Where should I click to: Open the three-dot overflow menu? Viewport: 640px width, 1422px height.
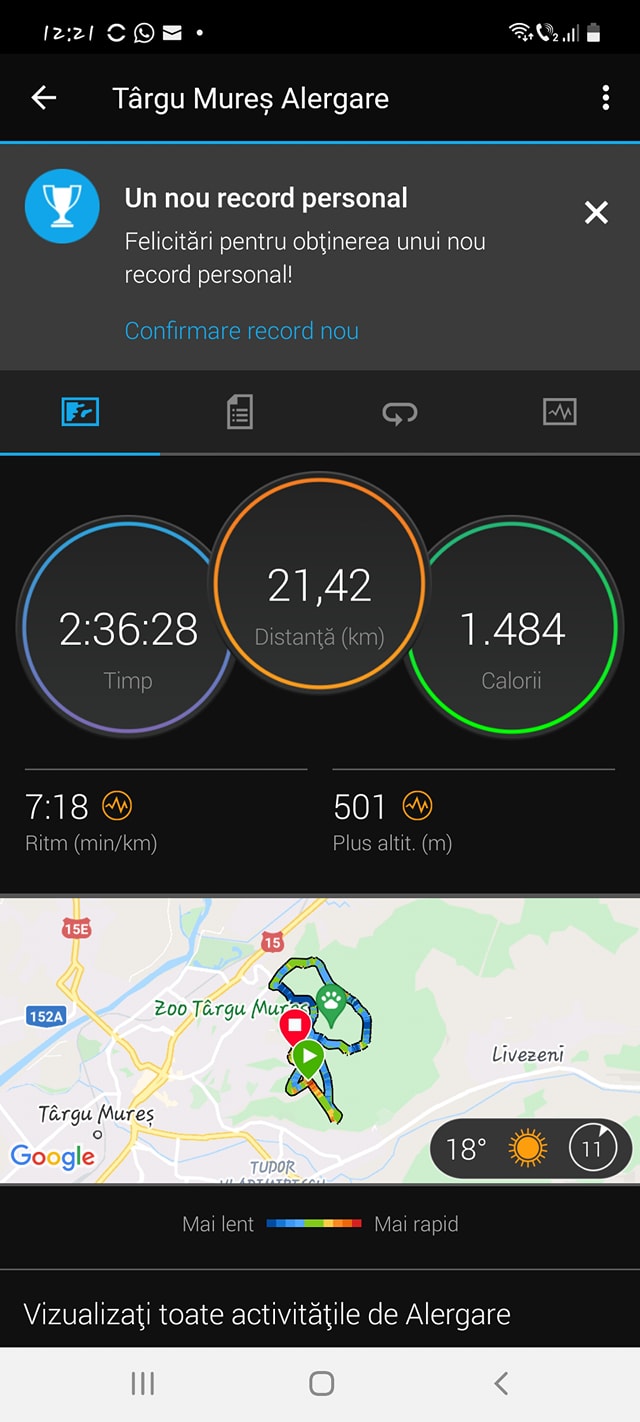click(x=605, y=98)
